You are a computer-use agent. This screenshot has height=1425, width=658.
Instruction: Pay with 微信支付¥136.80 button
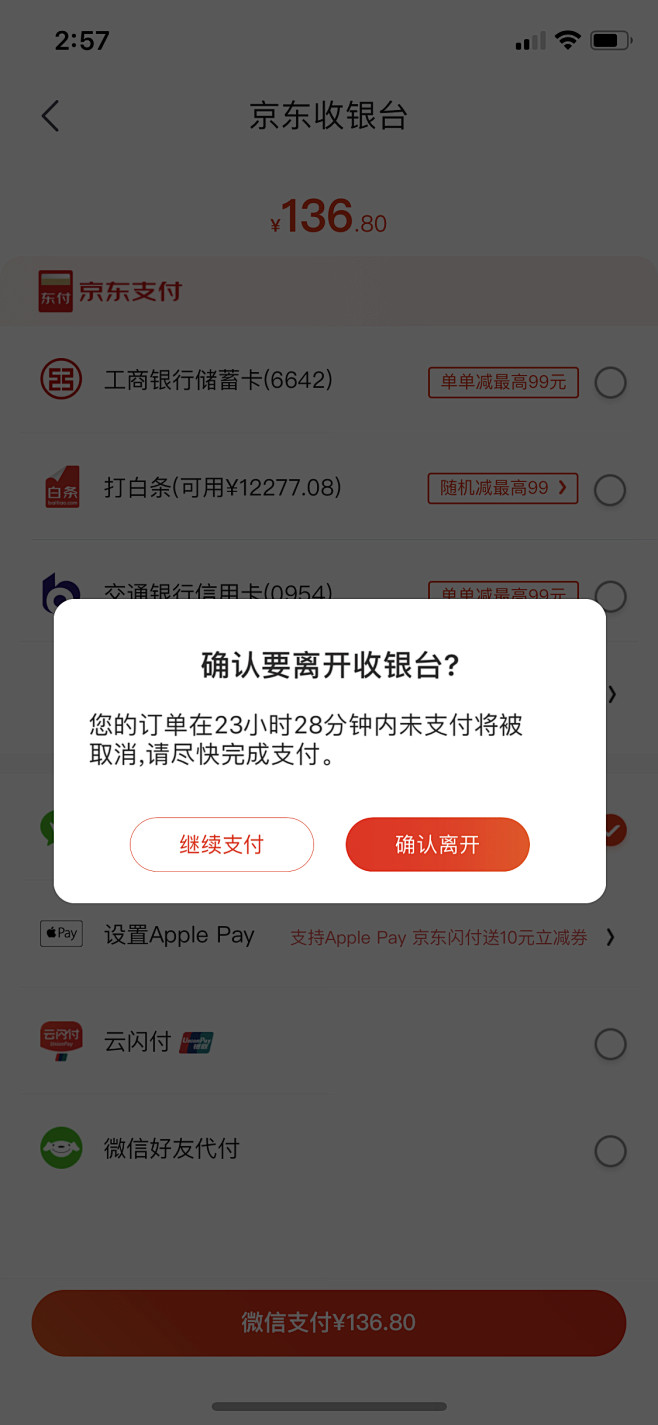[x=329, y=1322]
